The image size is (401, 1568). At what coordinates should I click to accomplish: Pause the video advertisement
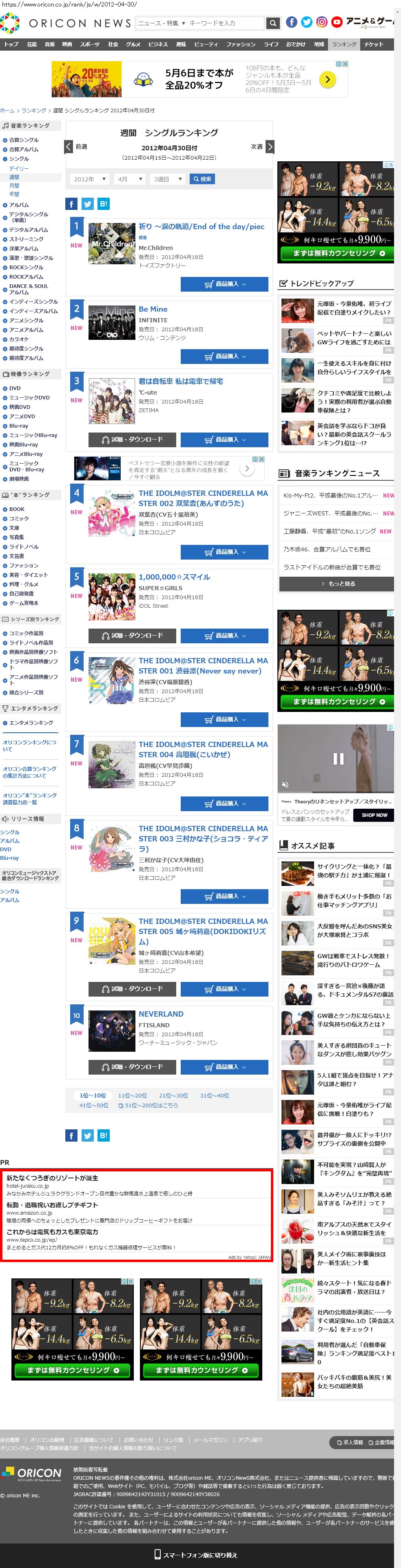click(339, 758)
